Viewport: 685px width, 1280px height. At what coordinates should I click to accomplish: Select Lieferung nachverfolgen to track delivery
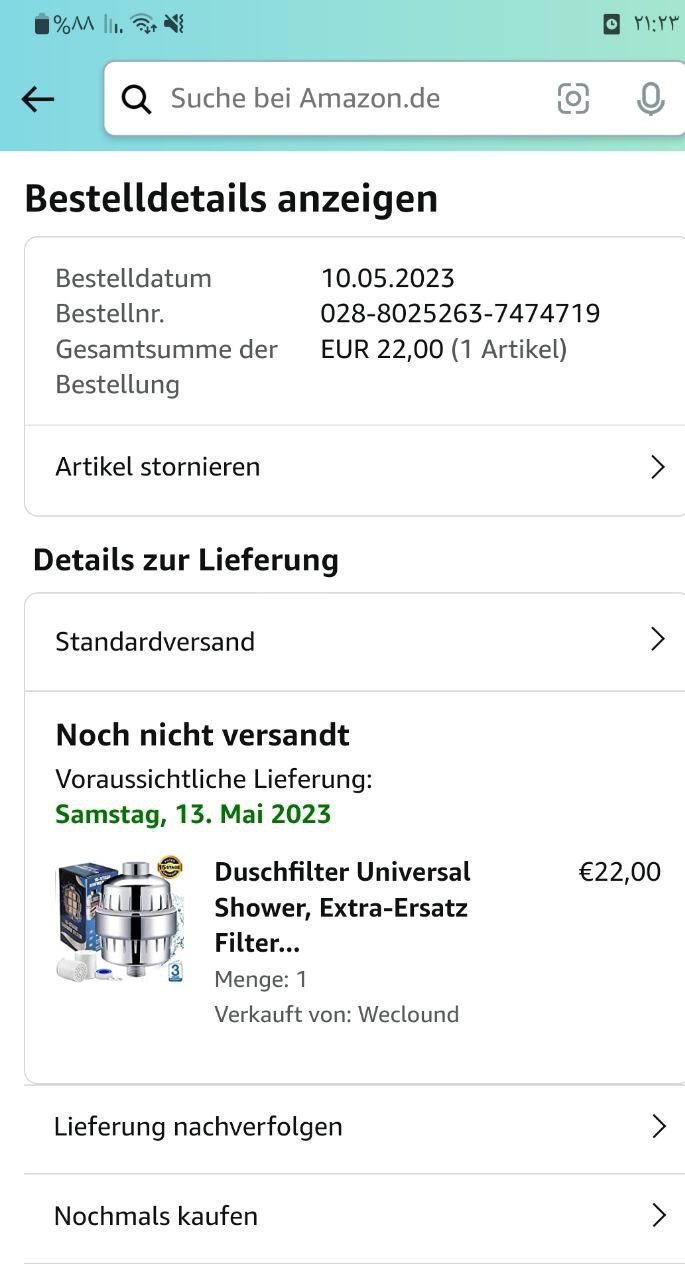click(355, 1127)
